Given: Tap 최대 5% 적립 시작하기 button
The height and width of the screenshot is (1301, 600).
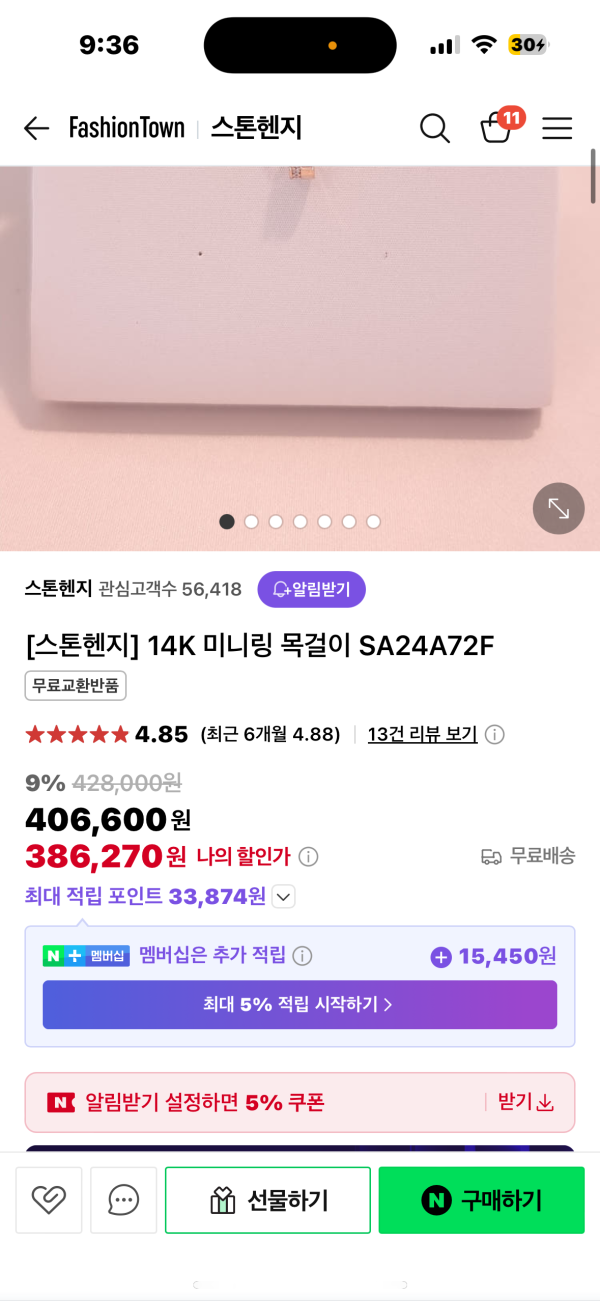Looking at the screenshot, I should pyautogui.click(x=300, y=1005).
